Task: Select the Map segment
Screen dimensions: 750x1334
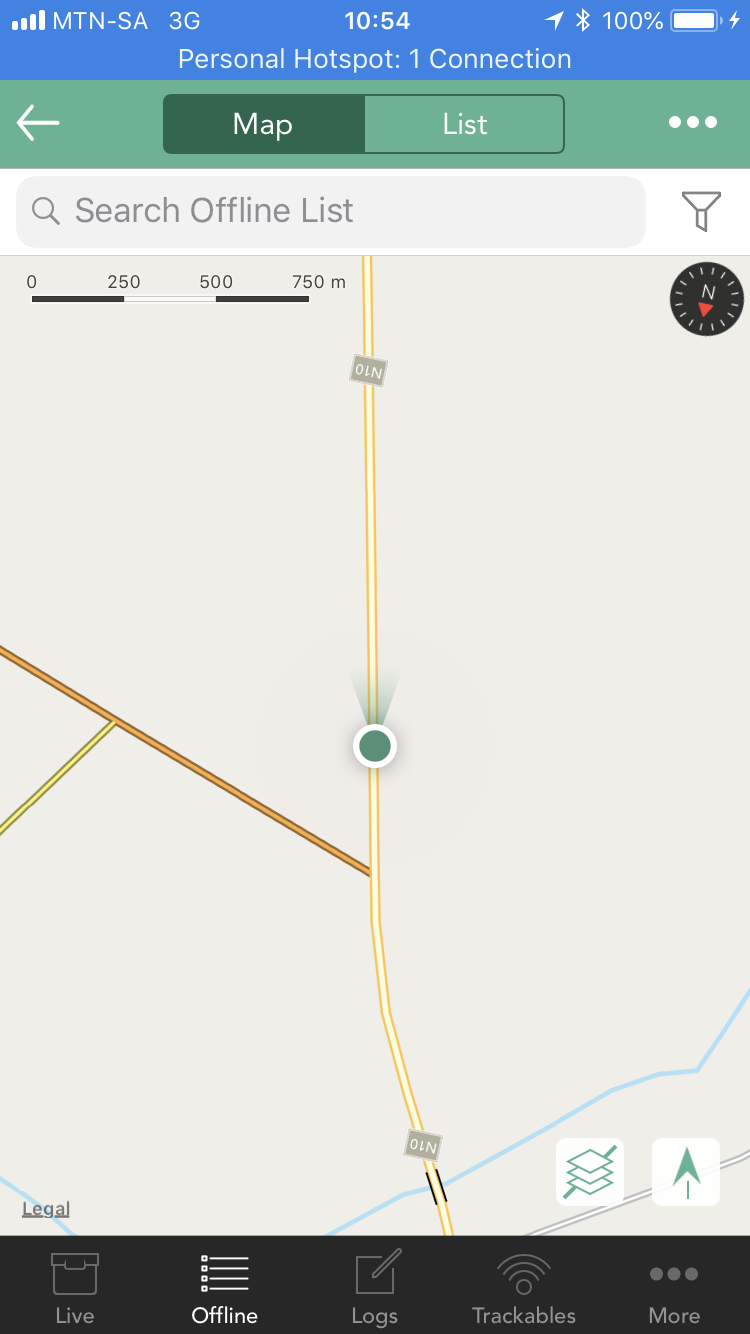Action: (263, 124)
